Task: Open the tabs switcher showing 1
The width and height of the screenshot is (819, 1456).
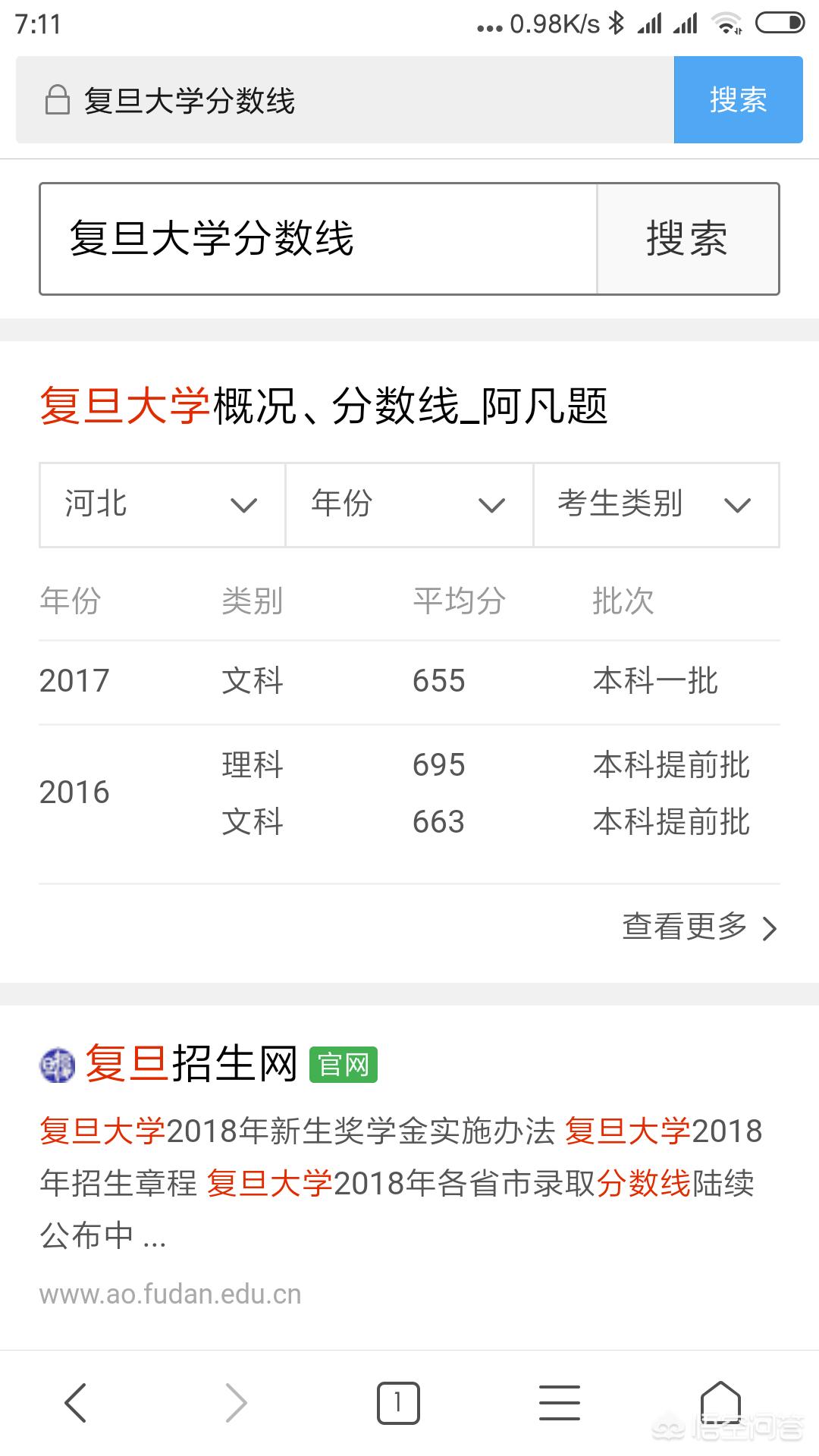Action: tap(398, 1403)
